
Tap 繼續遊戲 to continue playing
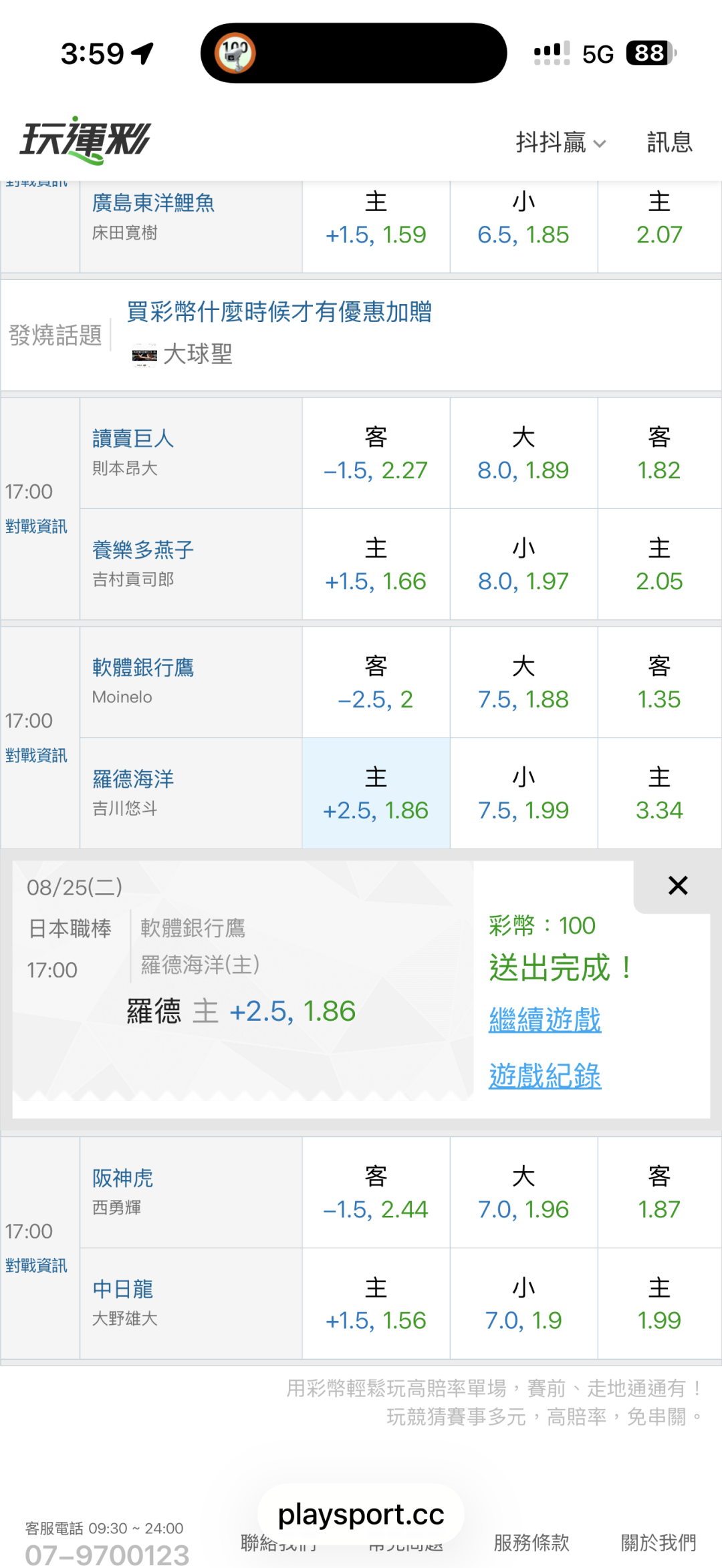[x=545, y=1020]
